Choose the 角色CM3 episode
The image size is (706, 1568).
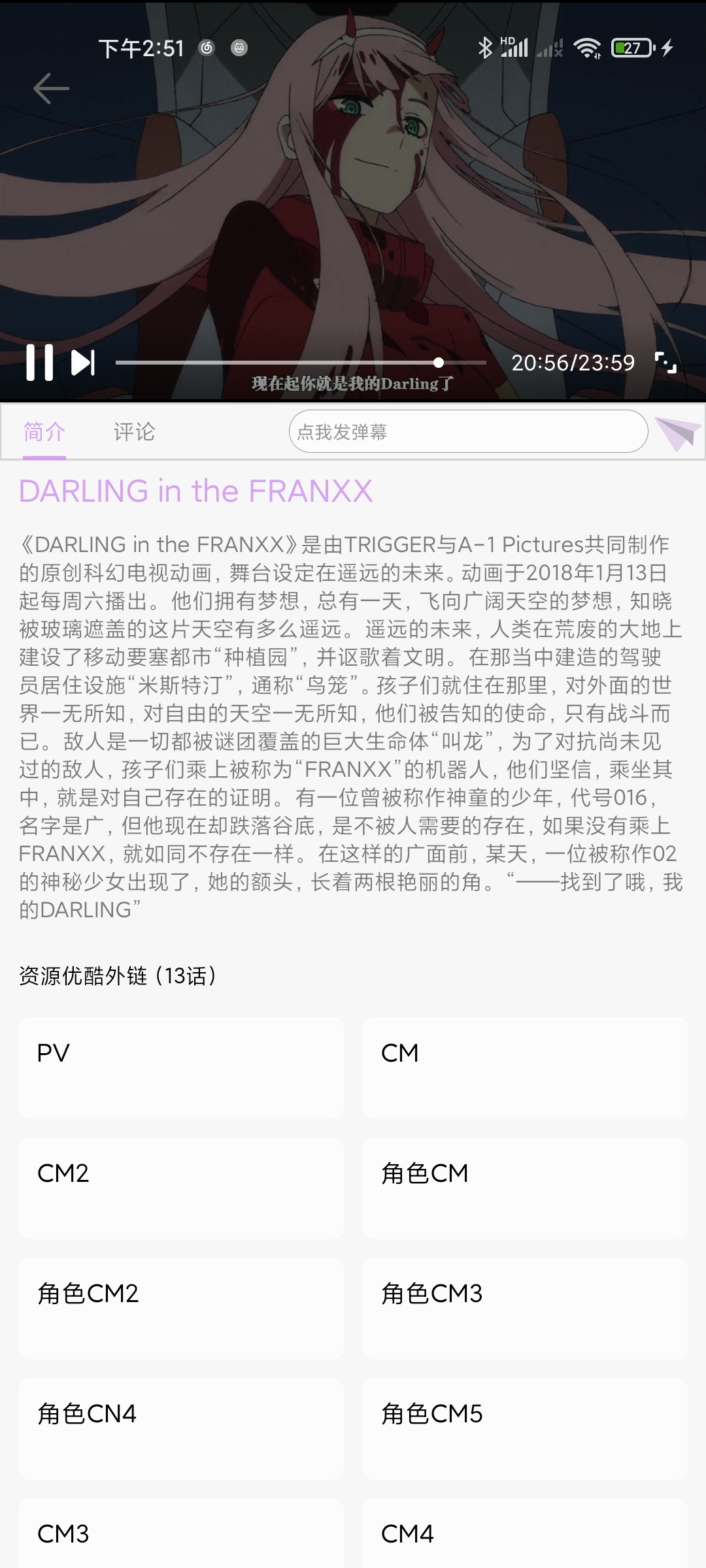[525, 1309]
